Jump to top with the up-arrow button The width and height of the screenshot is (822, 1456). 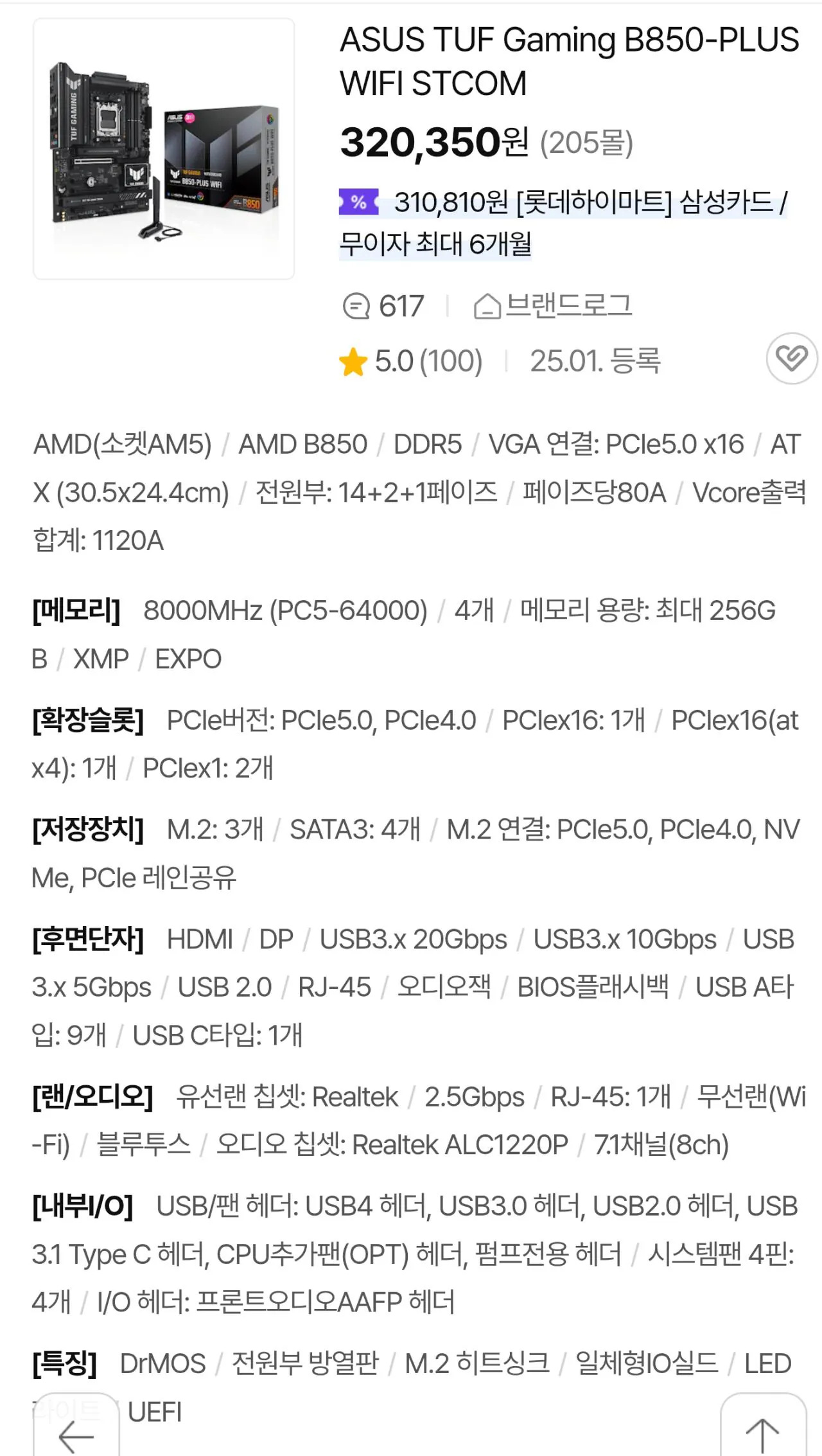762,1433
